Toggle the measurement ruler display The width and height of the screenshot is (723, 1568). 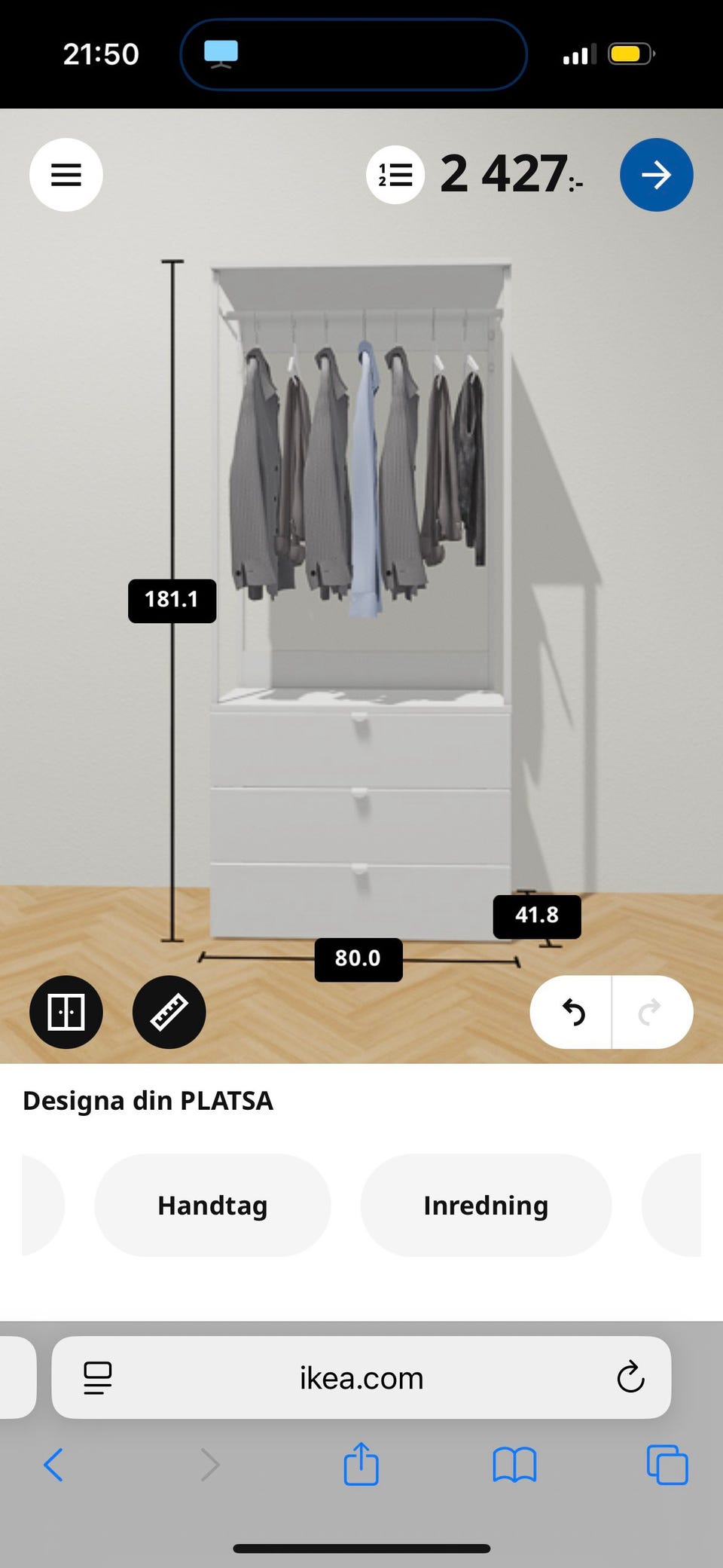[168, 1013]
